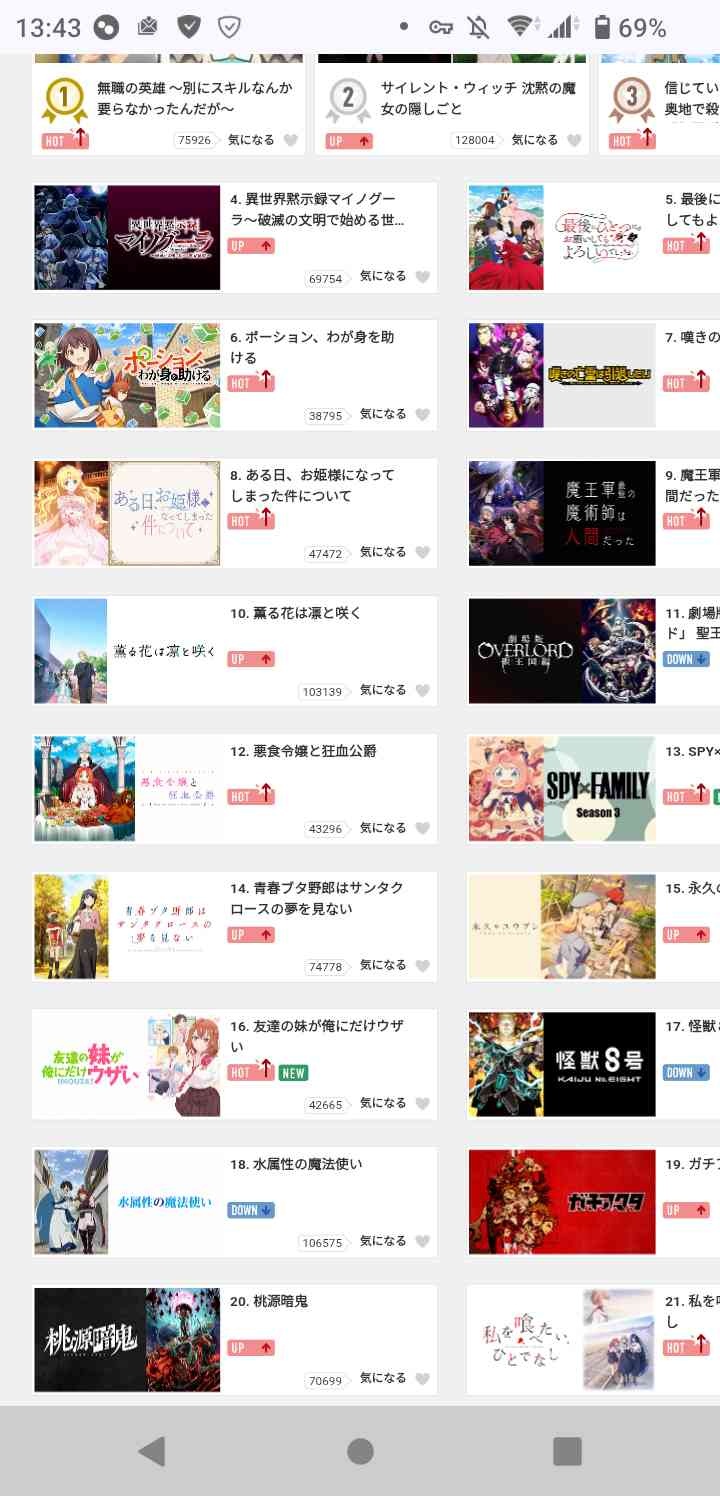The width and height of the screenshot is (720, 1496).
Task: Tap the heart for 異世界黙示録マイノグーラ
Action: (423, 278)
